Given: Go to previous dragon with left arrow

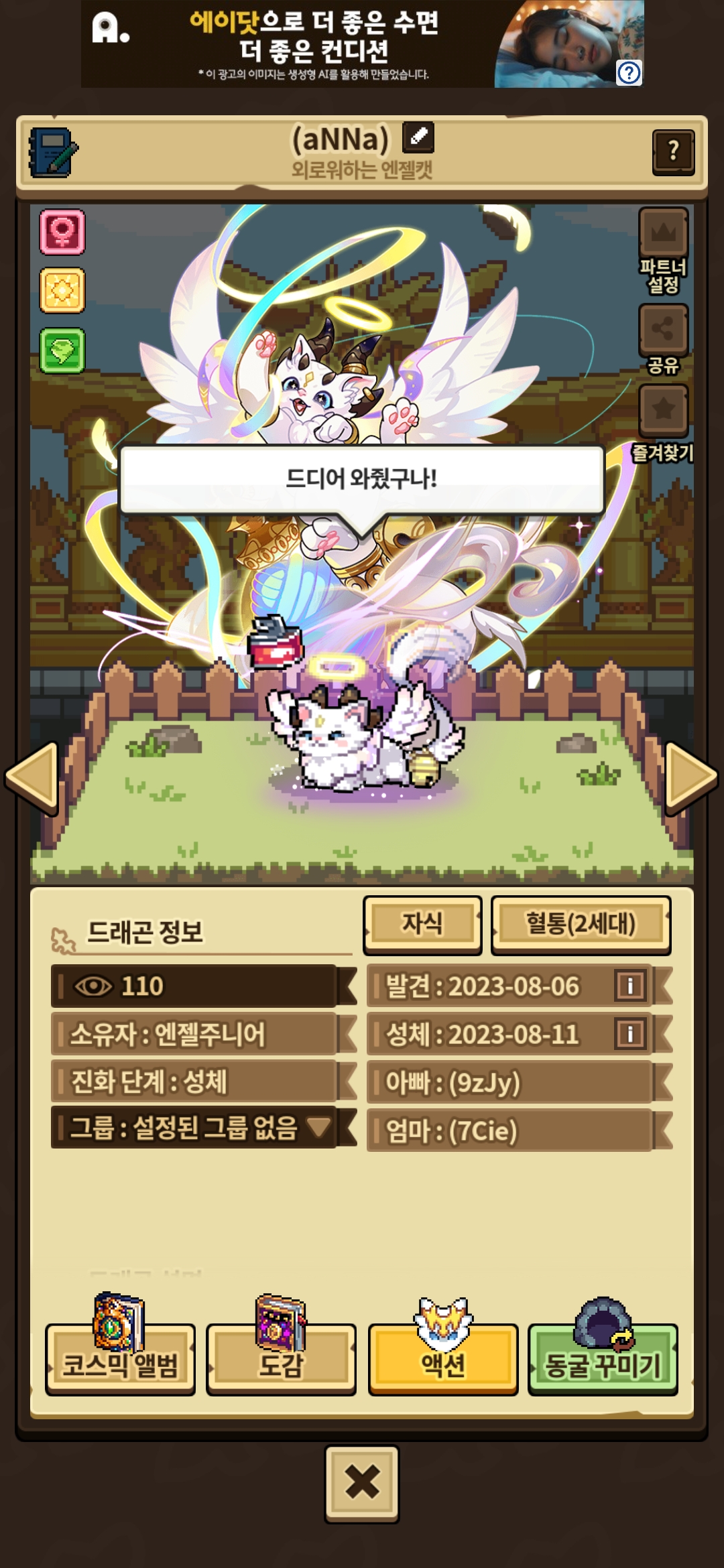Looking at the screenshot, I should pyautogui.click(x=32, y=779).
